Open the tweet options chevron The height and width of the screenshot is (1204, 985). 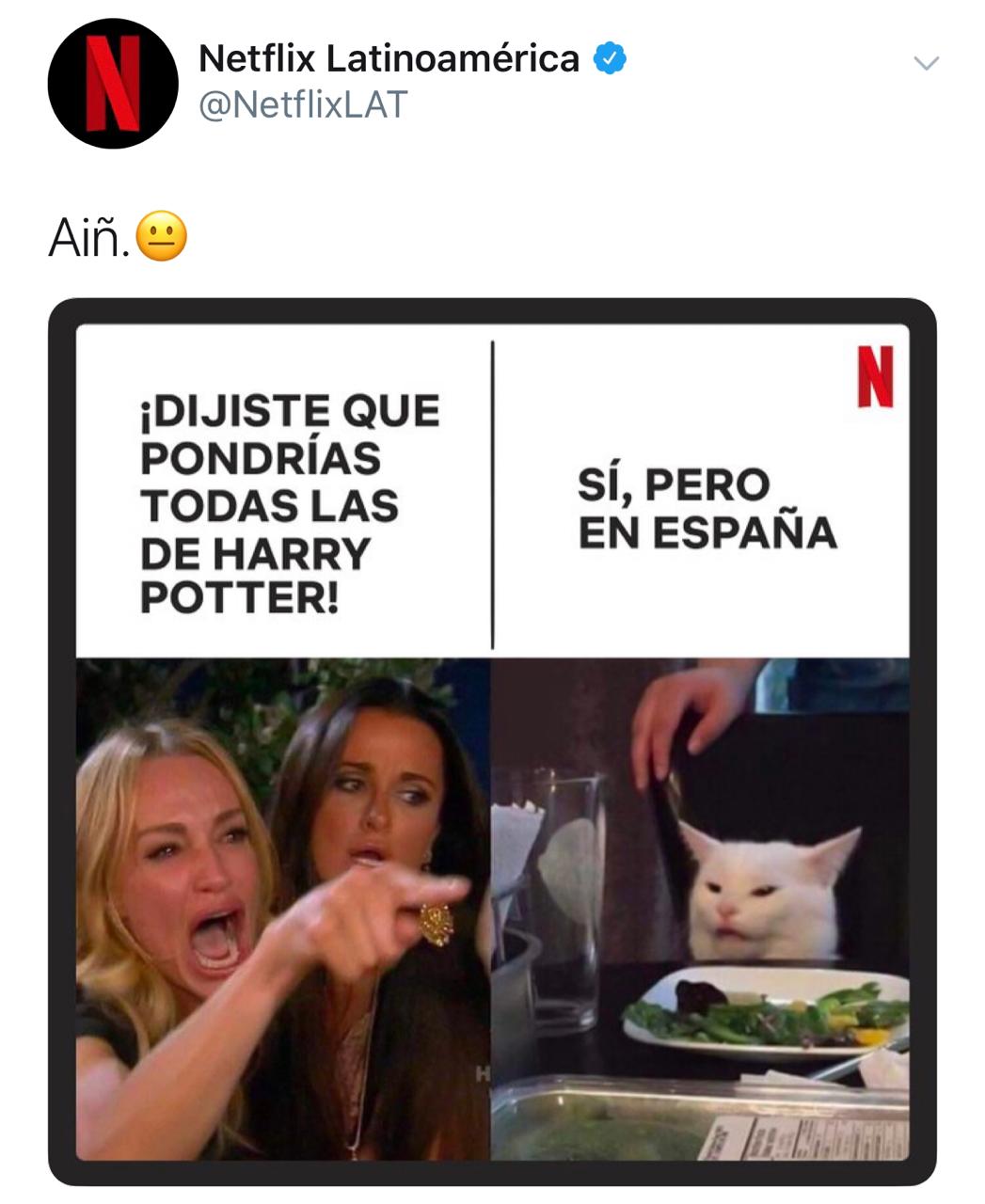[x=926, y=64]
